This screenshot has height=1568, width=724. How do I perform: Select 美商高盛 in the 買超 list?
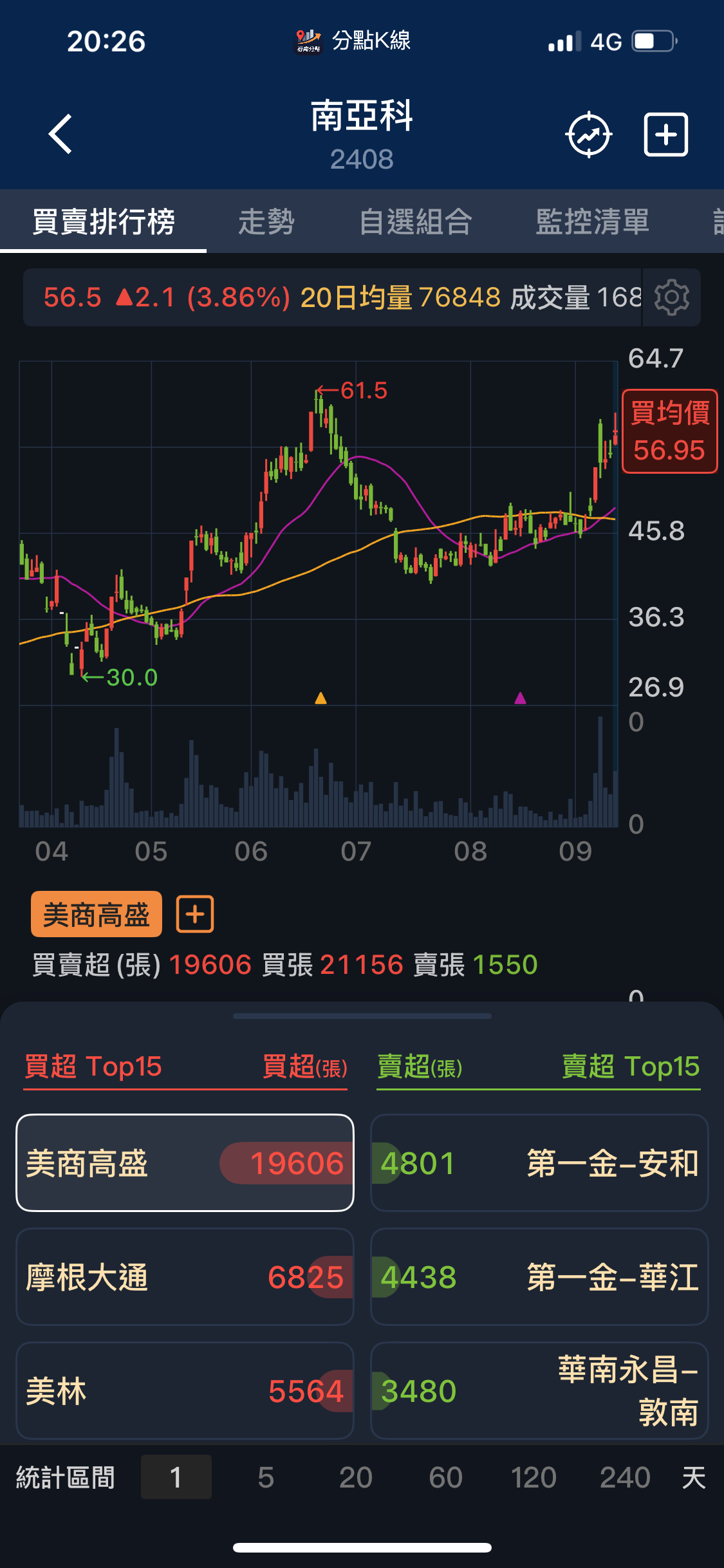pos(185,1163)
